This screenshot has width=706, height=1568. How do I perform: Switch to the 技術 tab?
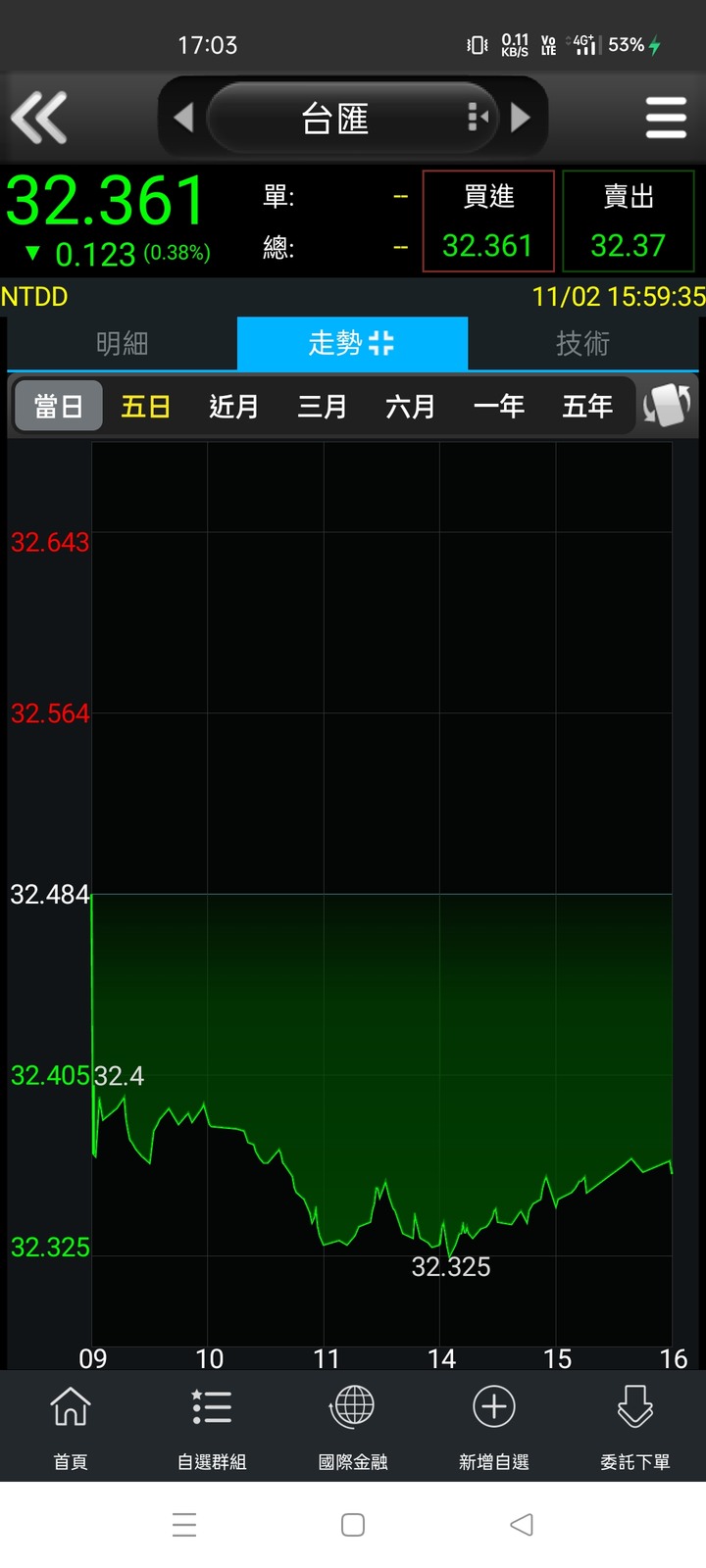[x=582, y=343]
